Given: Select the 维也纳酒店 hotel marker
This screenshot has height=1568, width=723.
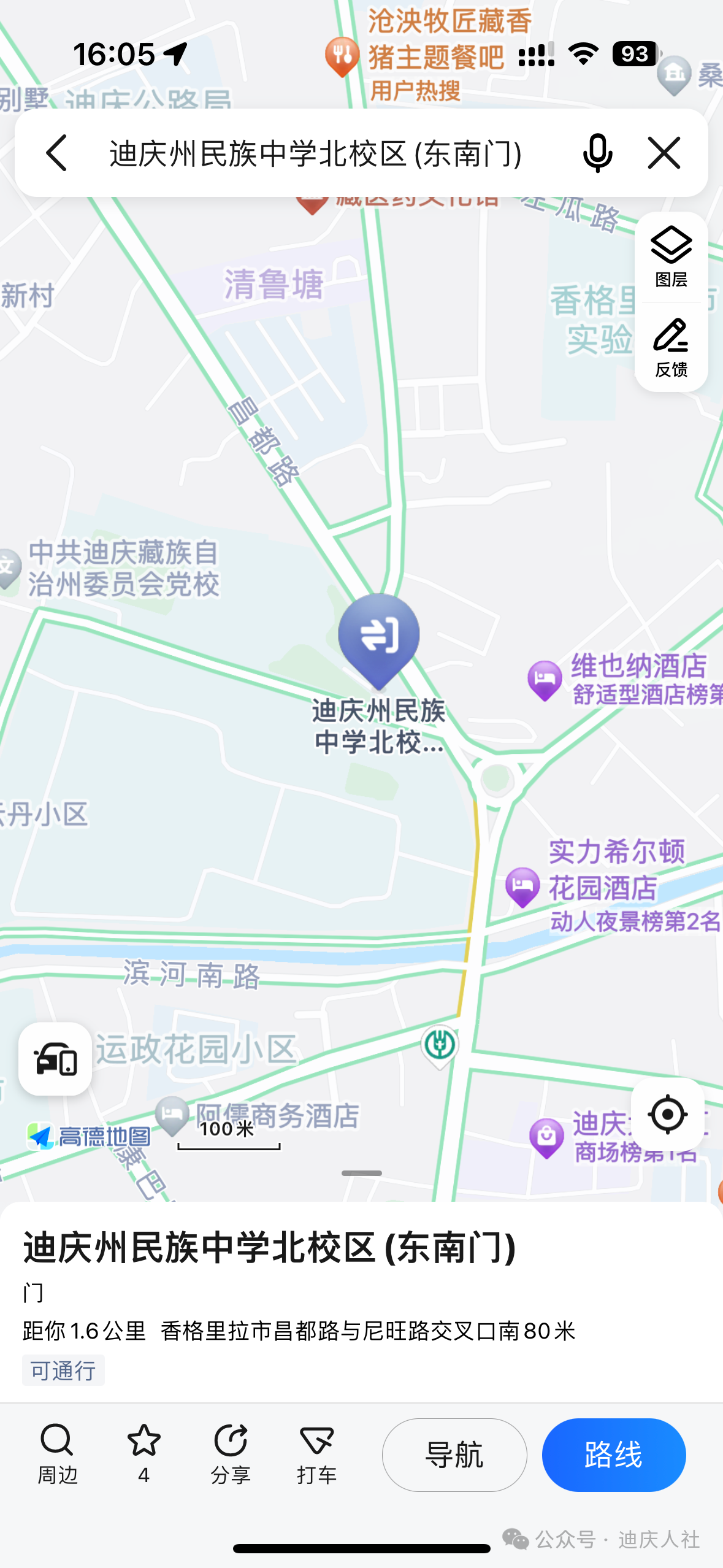Looking at the screenshot, I should click(545, 680).
